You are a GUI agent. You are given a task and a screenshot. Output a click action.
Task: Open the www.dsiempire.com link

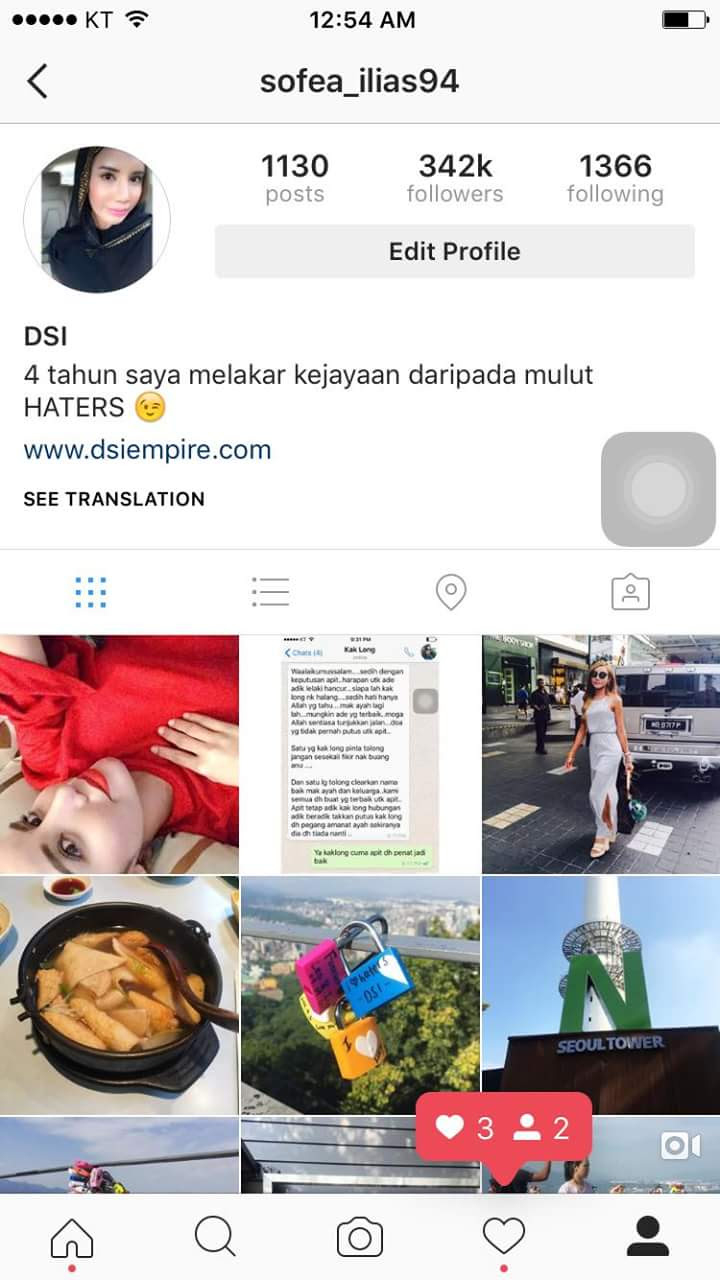click(147, 450)
